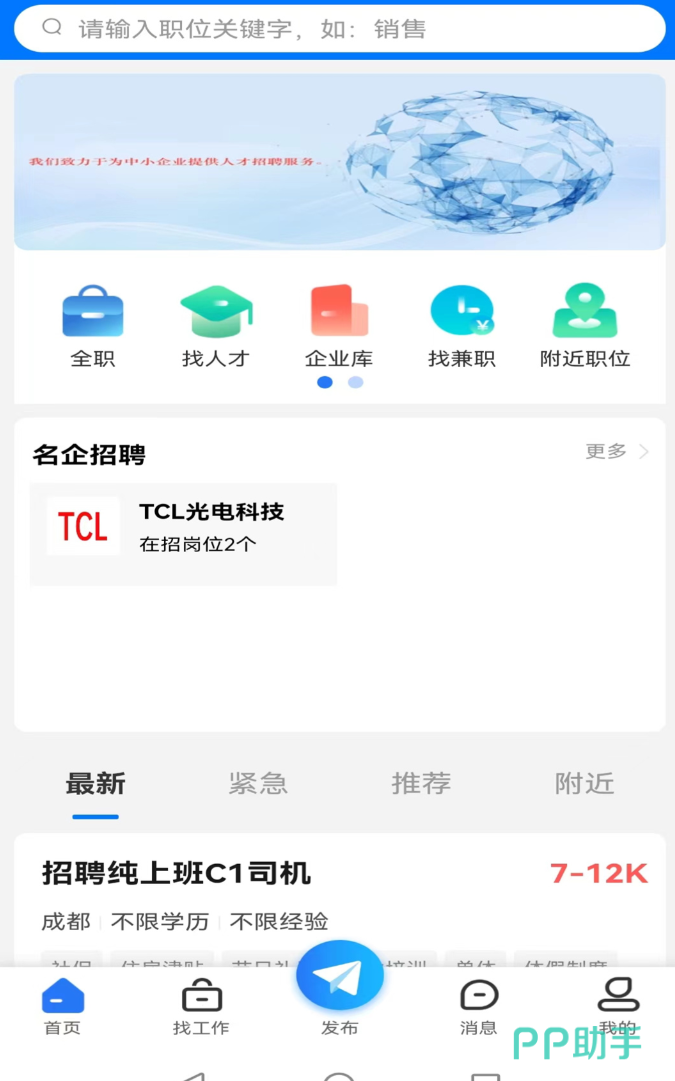Open the recruitment service banner
This screenshot has height=1081, width=675.
coord(340,161)
